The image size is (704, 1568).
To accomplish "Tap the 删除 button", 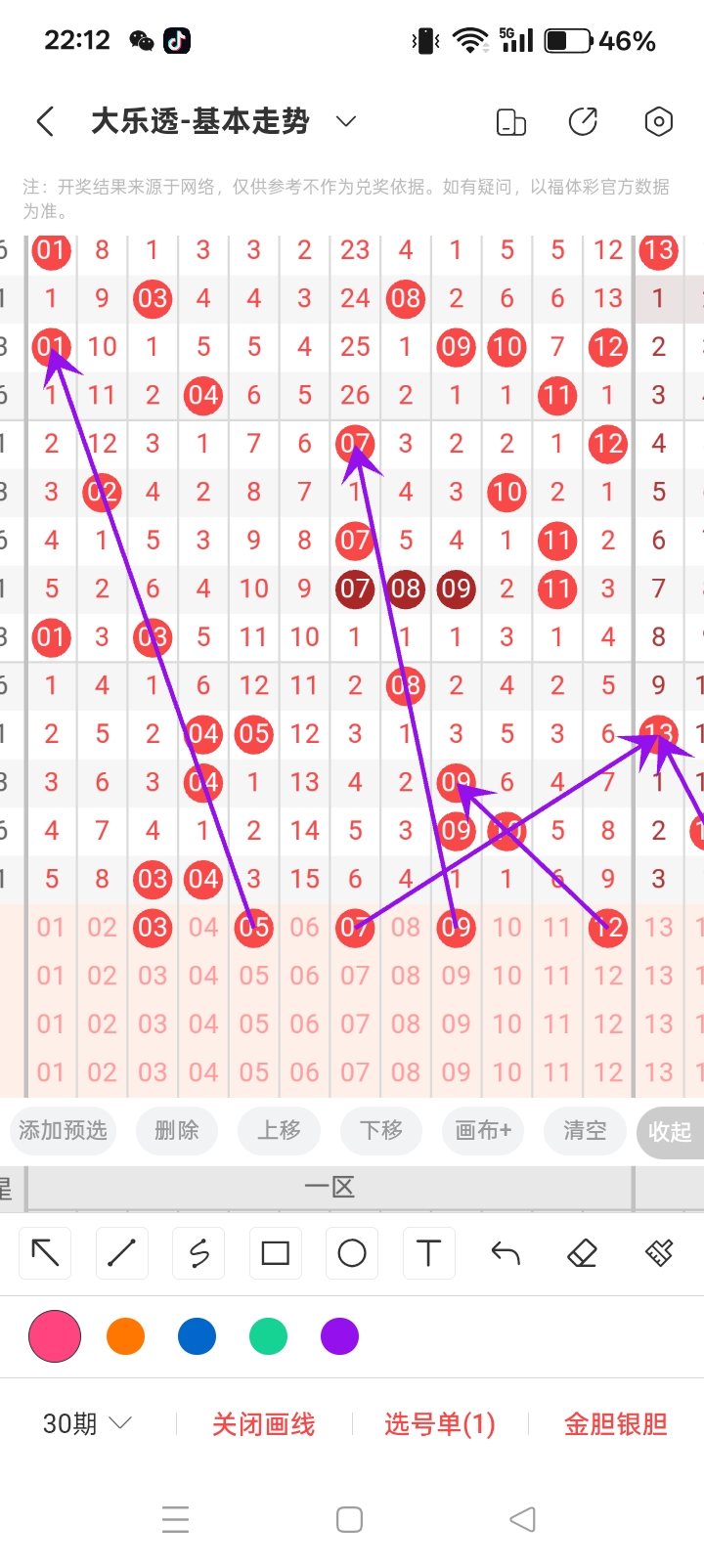I will [176, 1131].
